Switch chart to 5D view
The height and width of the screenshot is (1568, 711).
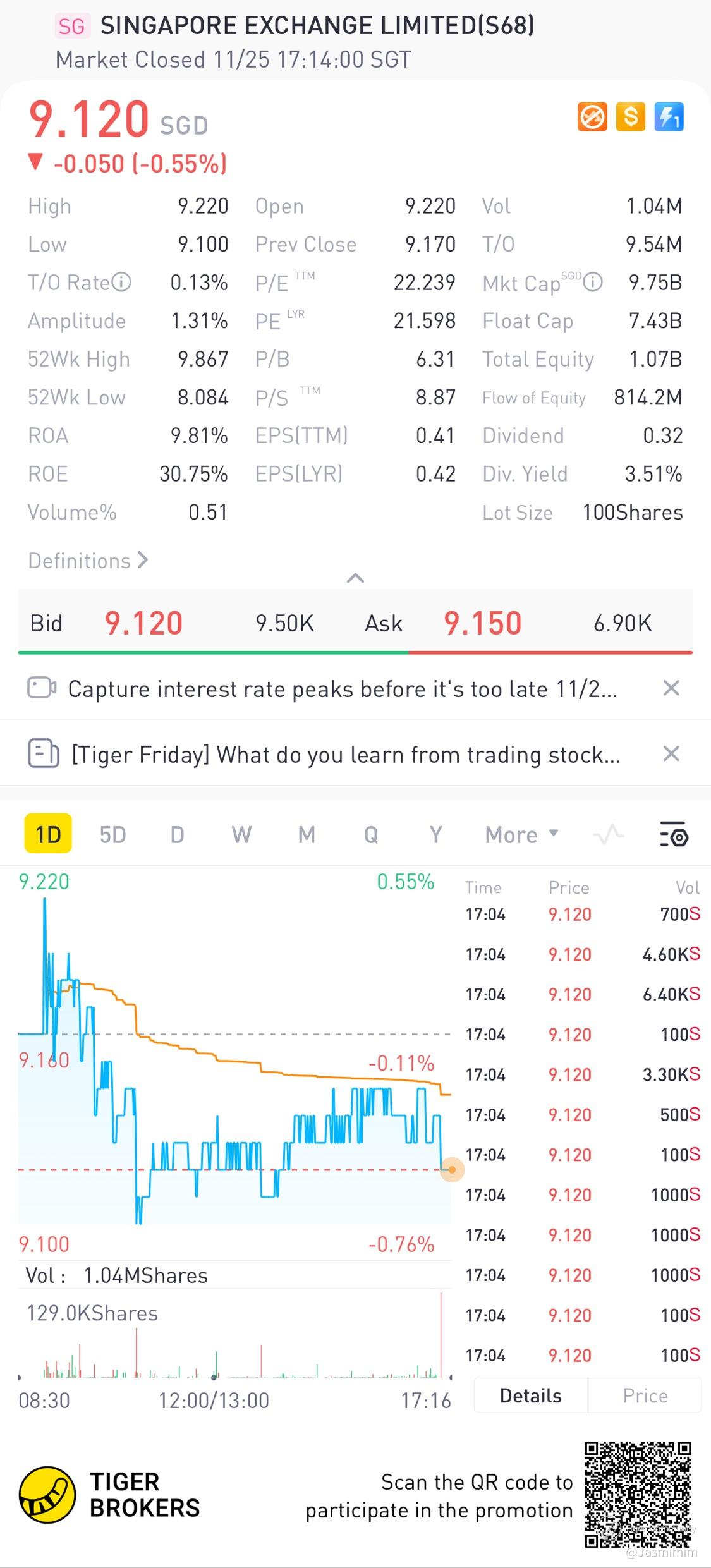tap(112, 835)
